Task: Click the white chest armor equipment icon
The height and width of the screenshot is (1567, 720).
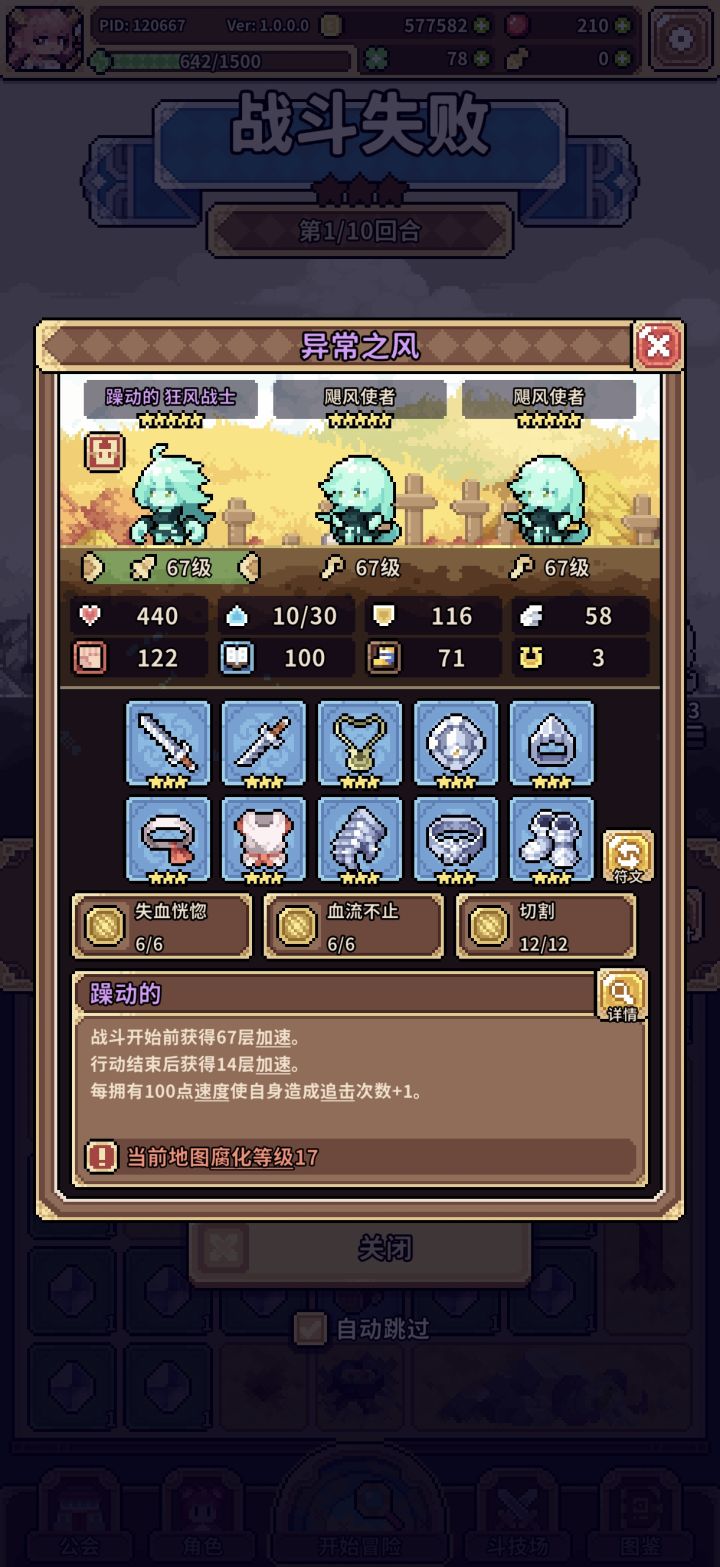Action: pos(263,840)
